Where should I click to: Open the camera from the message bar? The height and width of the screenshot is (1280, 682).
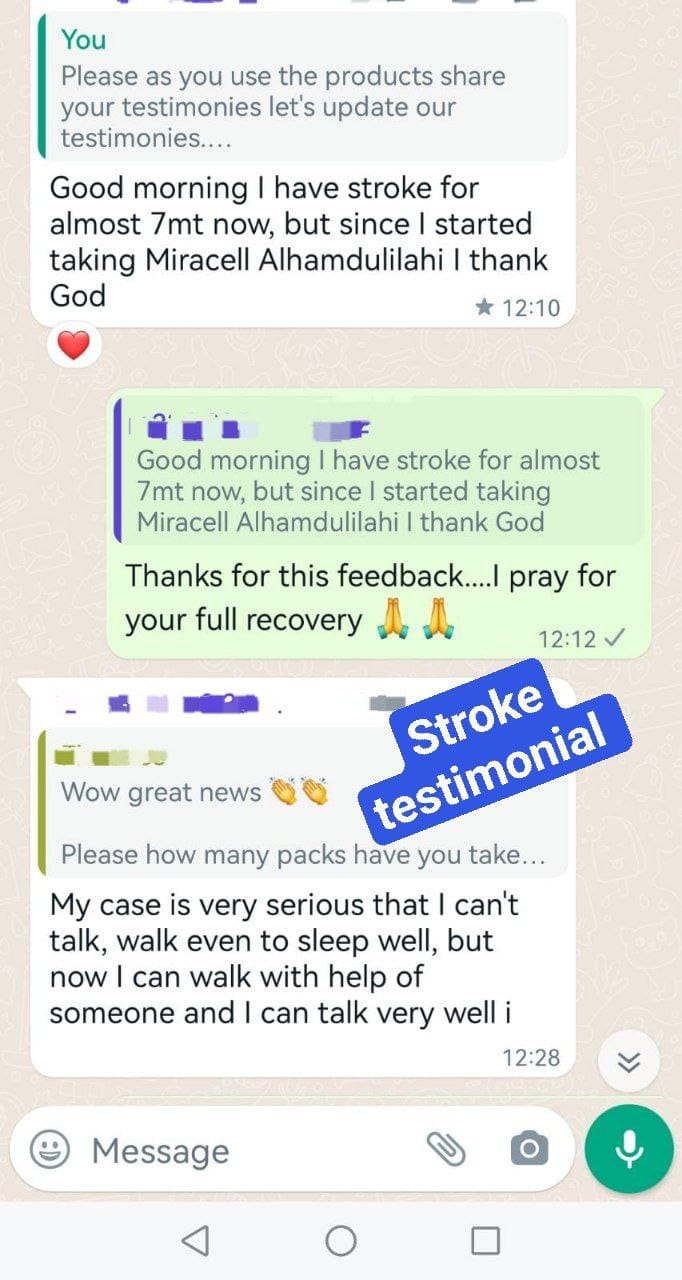click(x=529, y=1149)
